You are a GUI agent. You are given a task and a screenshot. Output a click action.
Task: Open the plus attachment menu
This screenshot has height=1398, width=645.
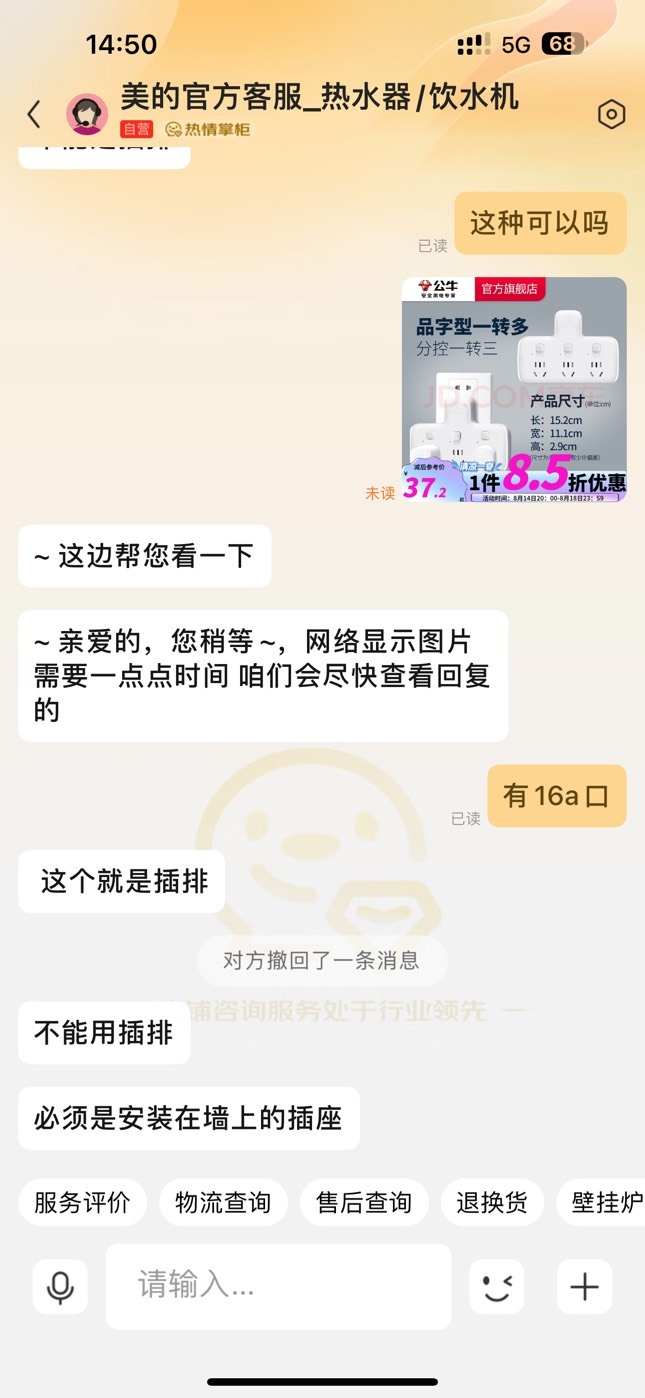point(585,1287)
